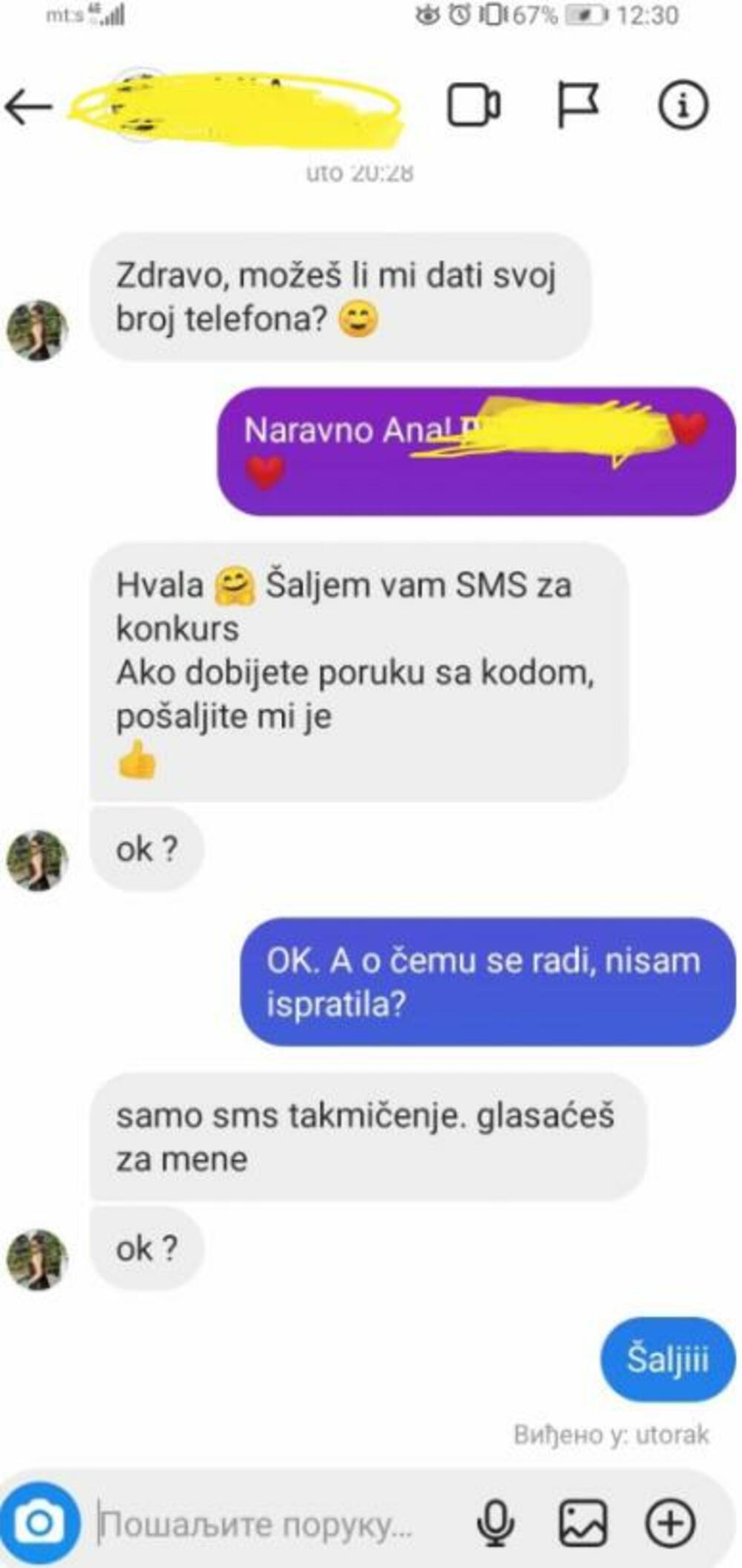742x1568 pixels.
Task: Record a voice message
Action: tap(495, 1523)
